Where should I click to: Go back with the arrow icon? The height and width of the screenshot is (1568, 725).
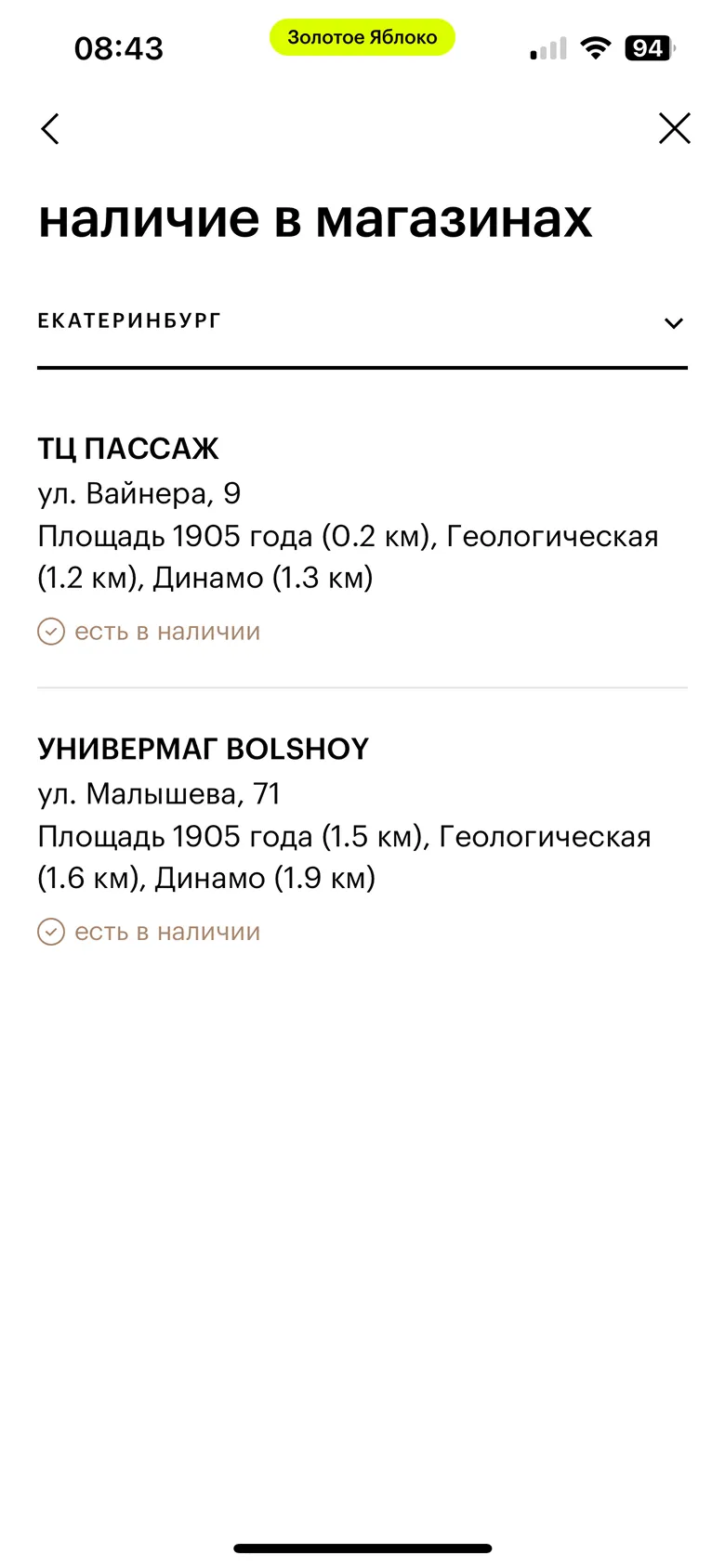[50, 129]
